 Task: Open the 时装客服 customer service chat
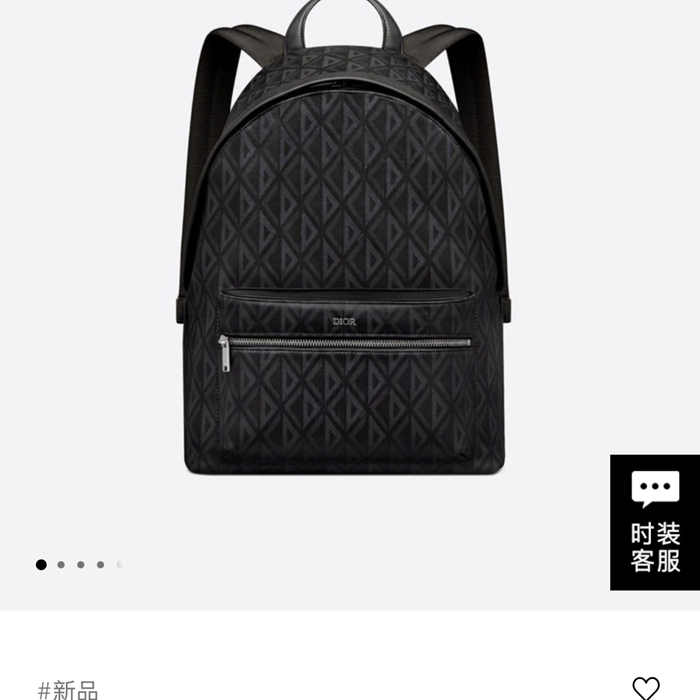655,522
